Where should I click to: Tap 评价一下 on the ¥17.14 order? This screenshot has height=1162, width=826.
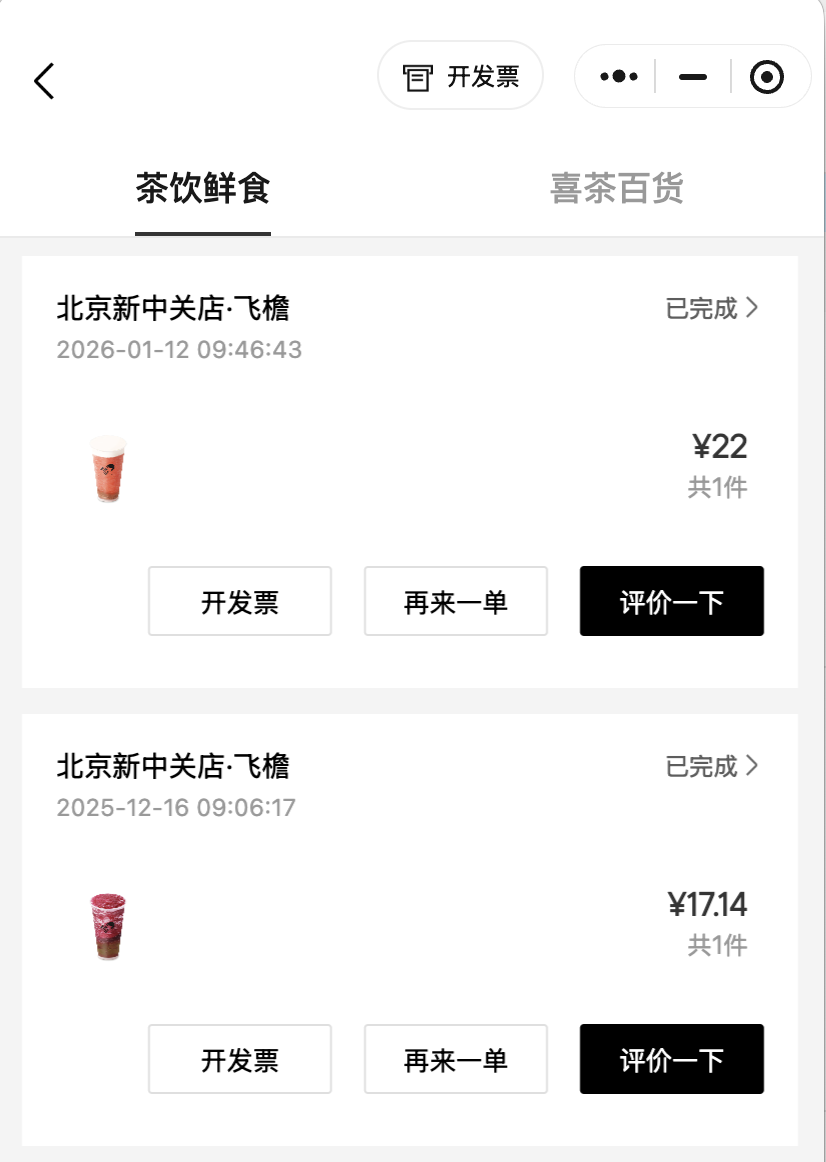tap(671, 1060)
